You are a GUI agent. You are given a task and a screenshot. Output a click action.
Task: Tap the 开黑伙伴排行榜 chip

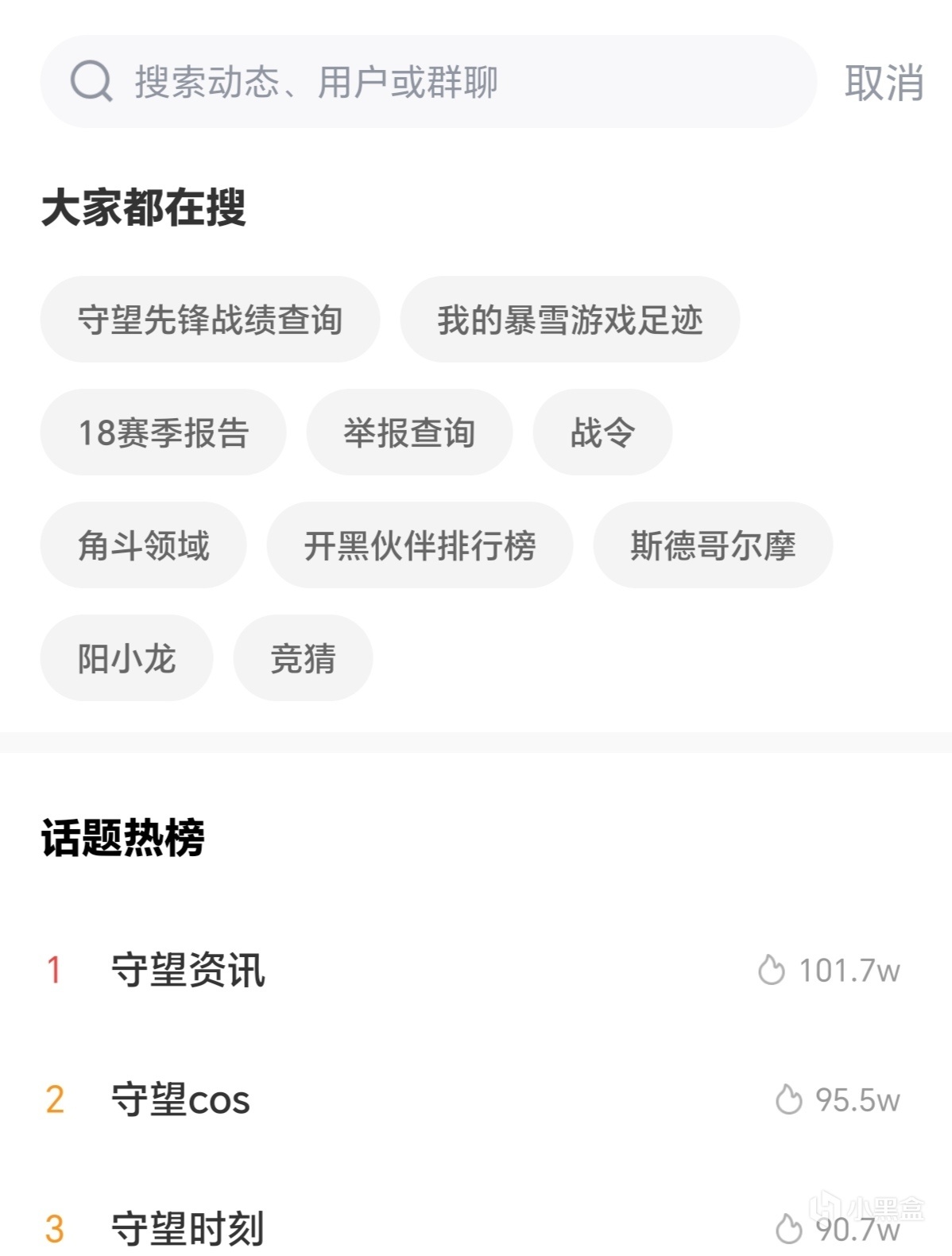pyautogui.click(x=420, y=545)
